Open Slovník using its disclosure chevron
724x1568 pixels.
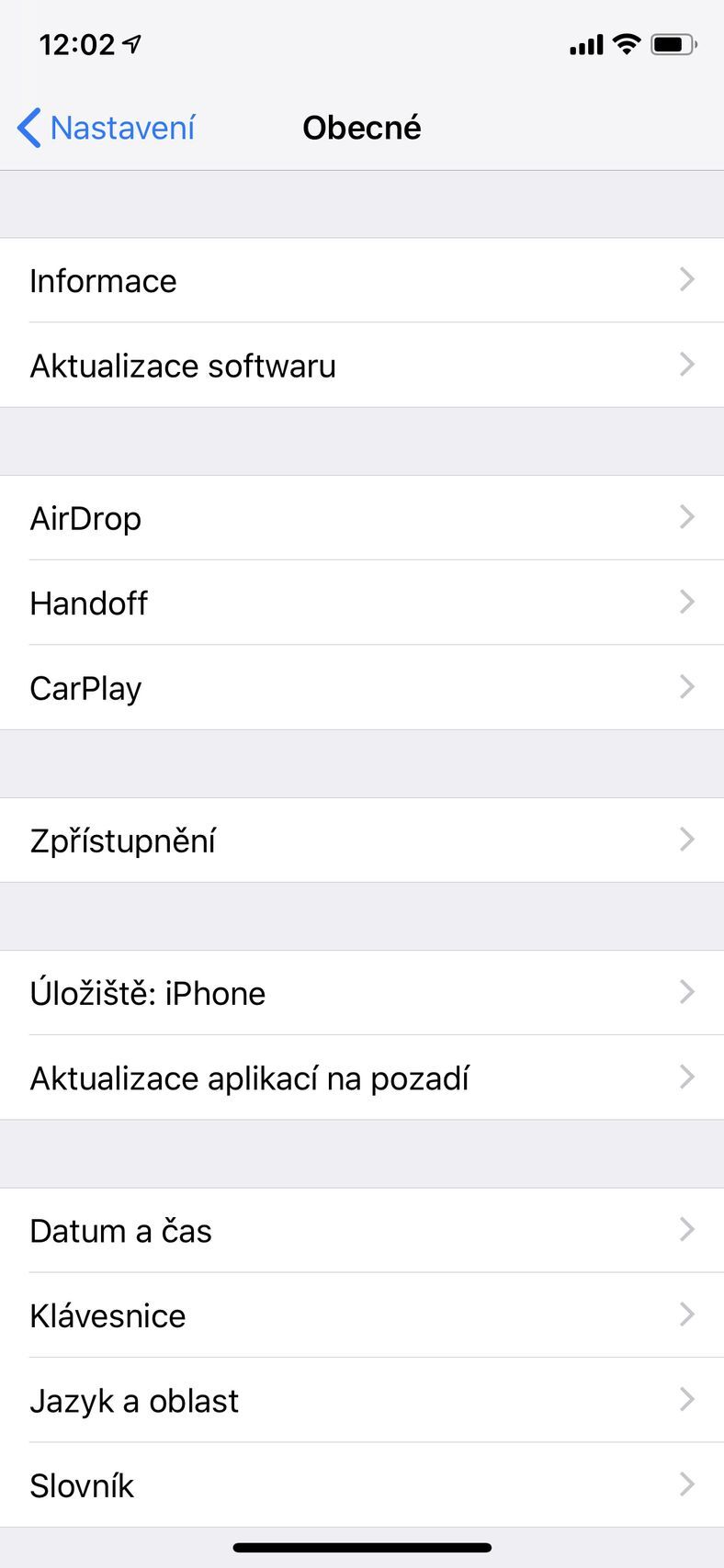click(x=687, y=1483)
